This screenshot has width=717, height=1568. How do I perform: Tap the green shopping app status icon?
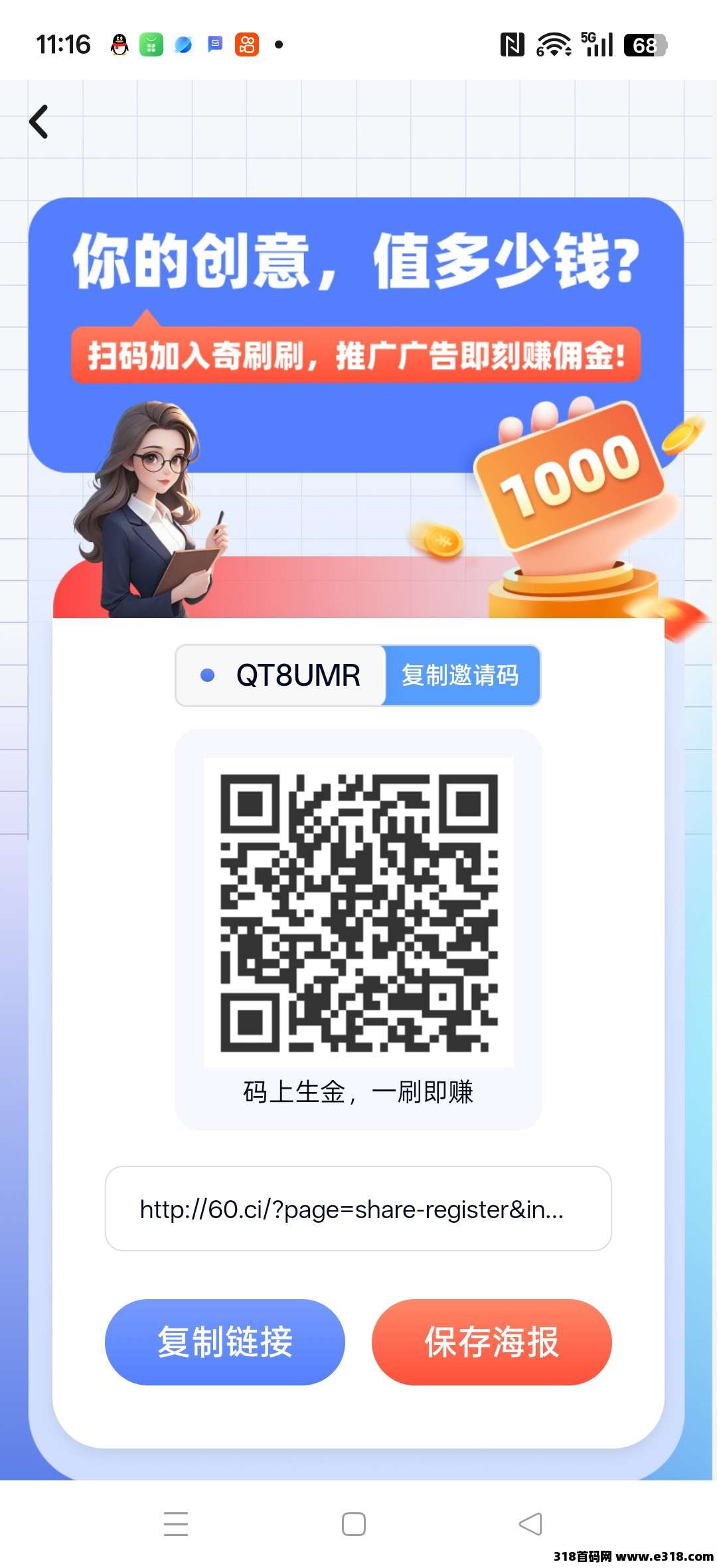click(151, 44)
